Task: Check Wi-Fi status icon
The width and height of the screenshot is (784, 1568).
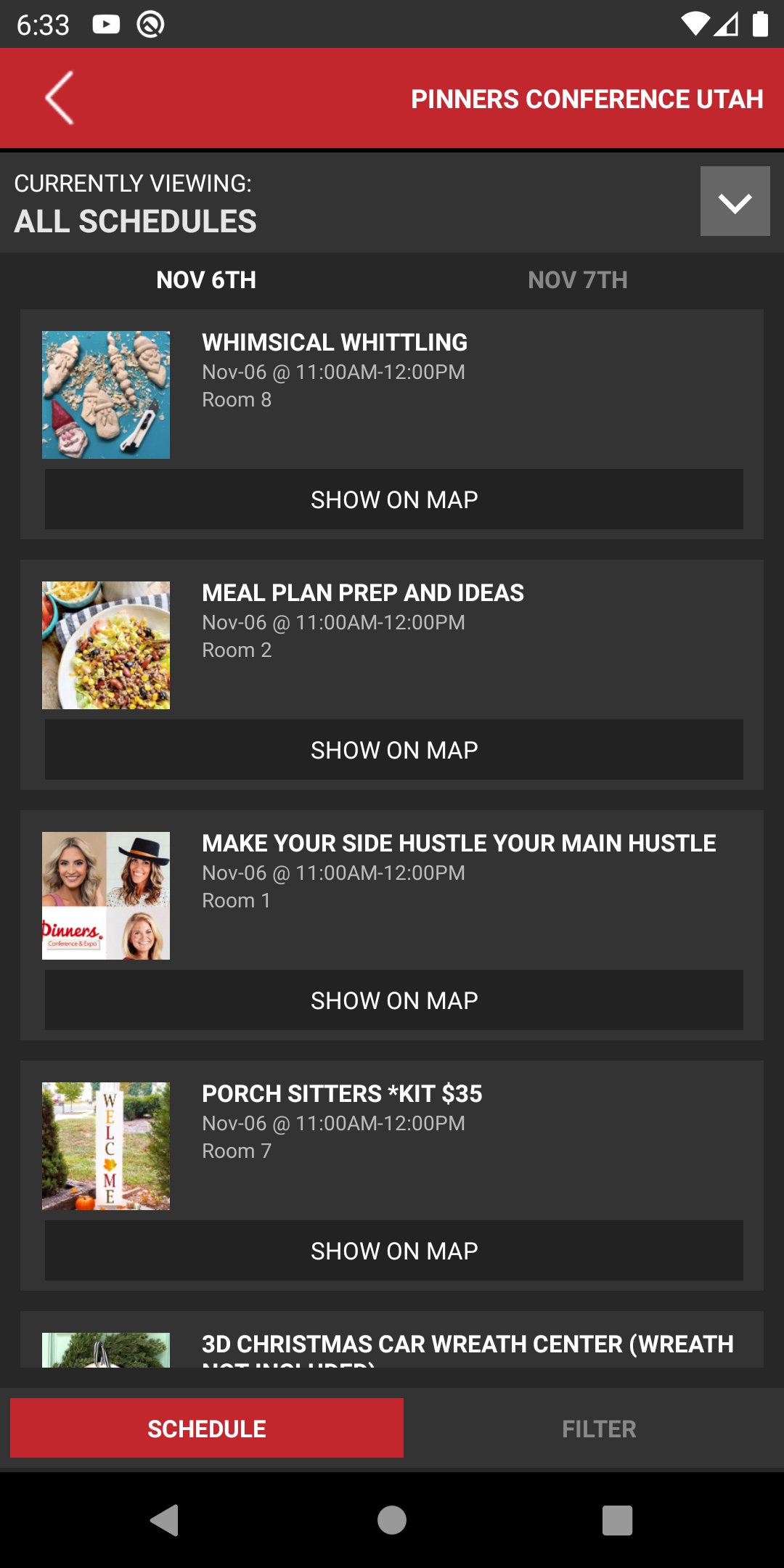Action: click(695, 24)
